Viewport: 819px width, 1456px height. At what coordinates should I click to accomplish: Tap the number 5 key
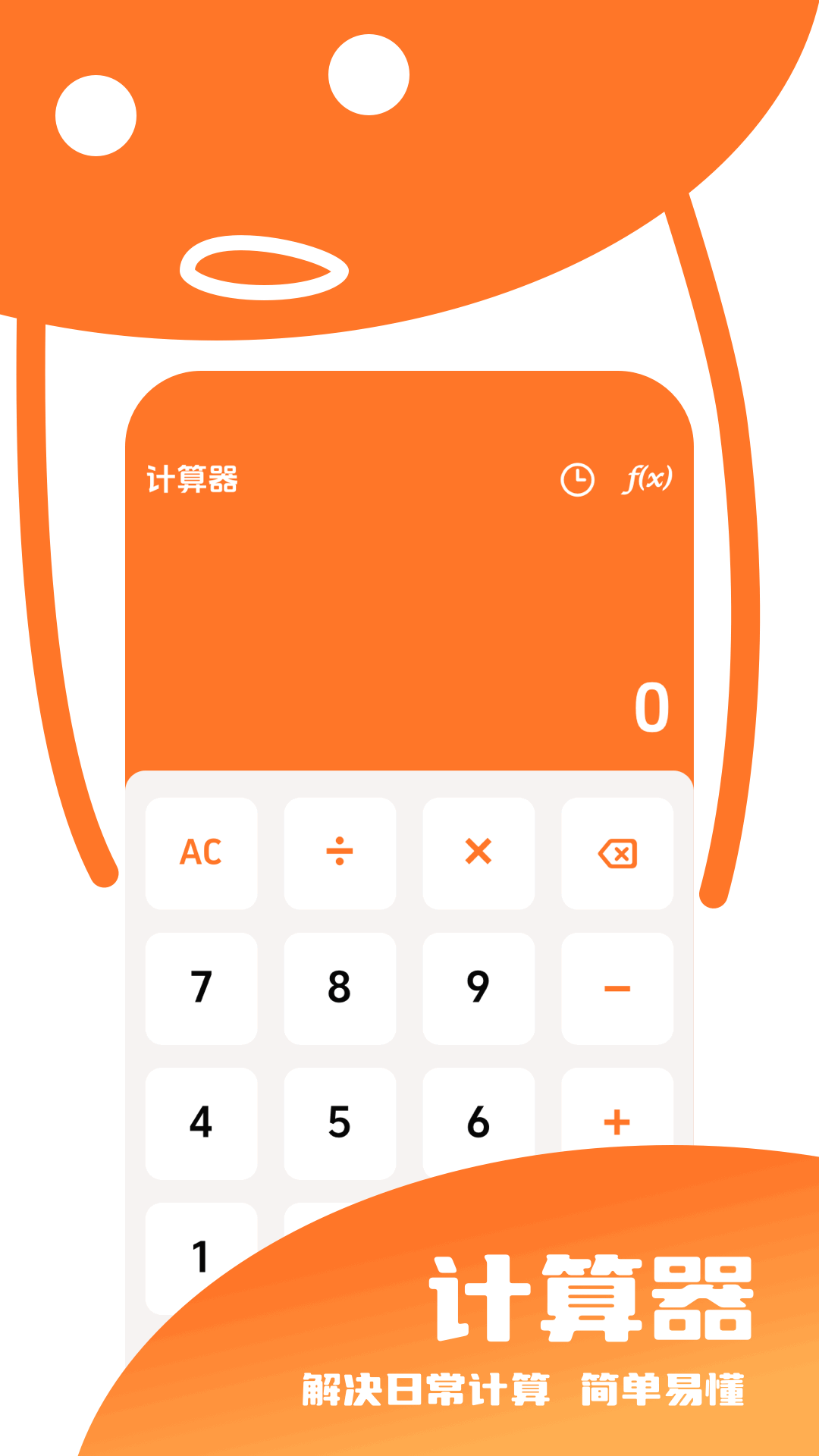(340, 1122)
